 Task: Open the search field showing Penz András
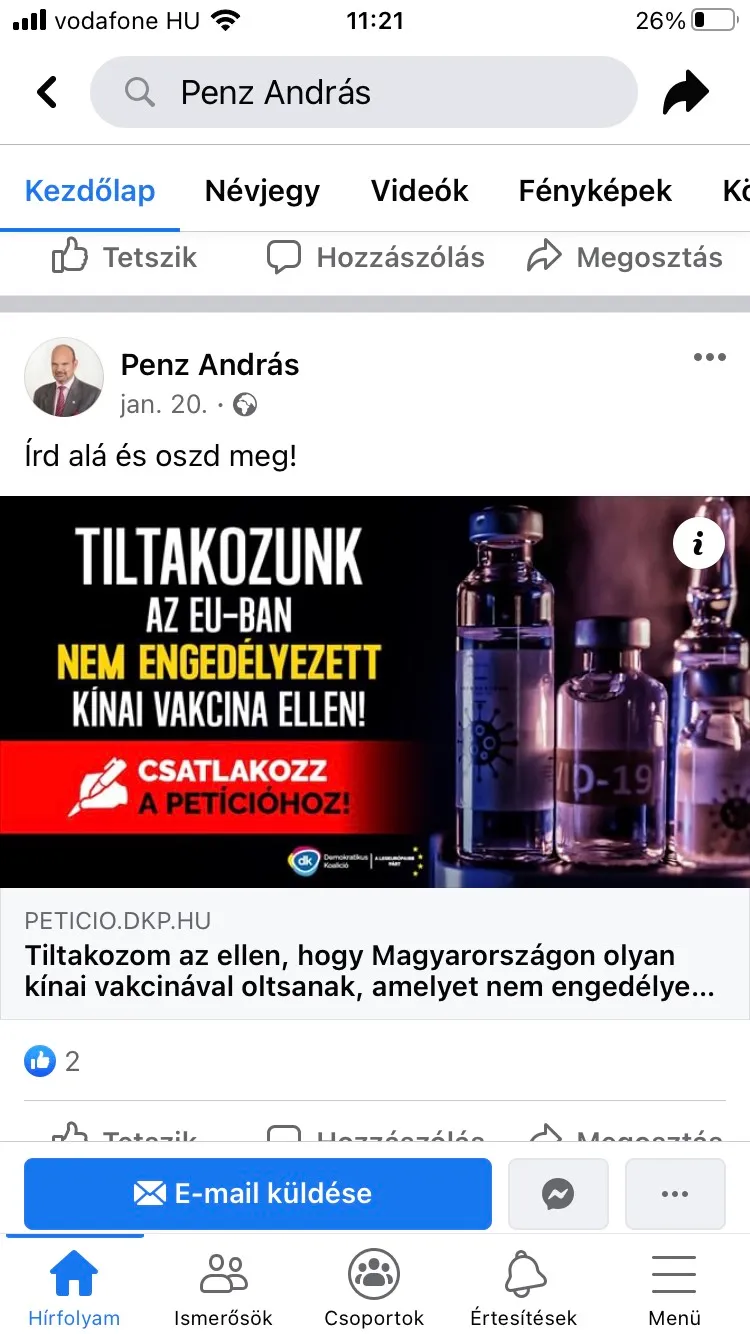pyautogui.click(x=363, y=93)
